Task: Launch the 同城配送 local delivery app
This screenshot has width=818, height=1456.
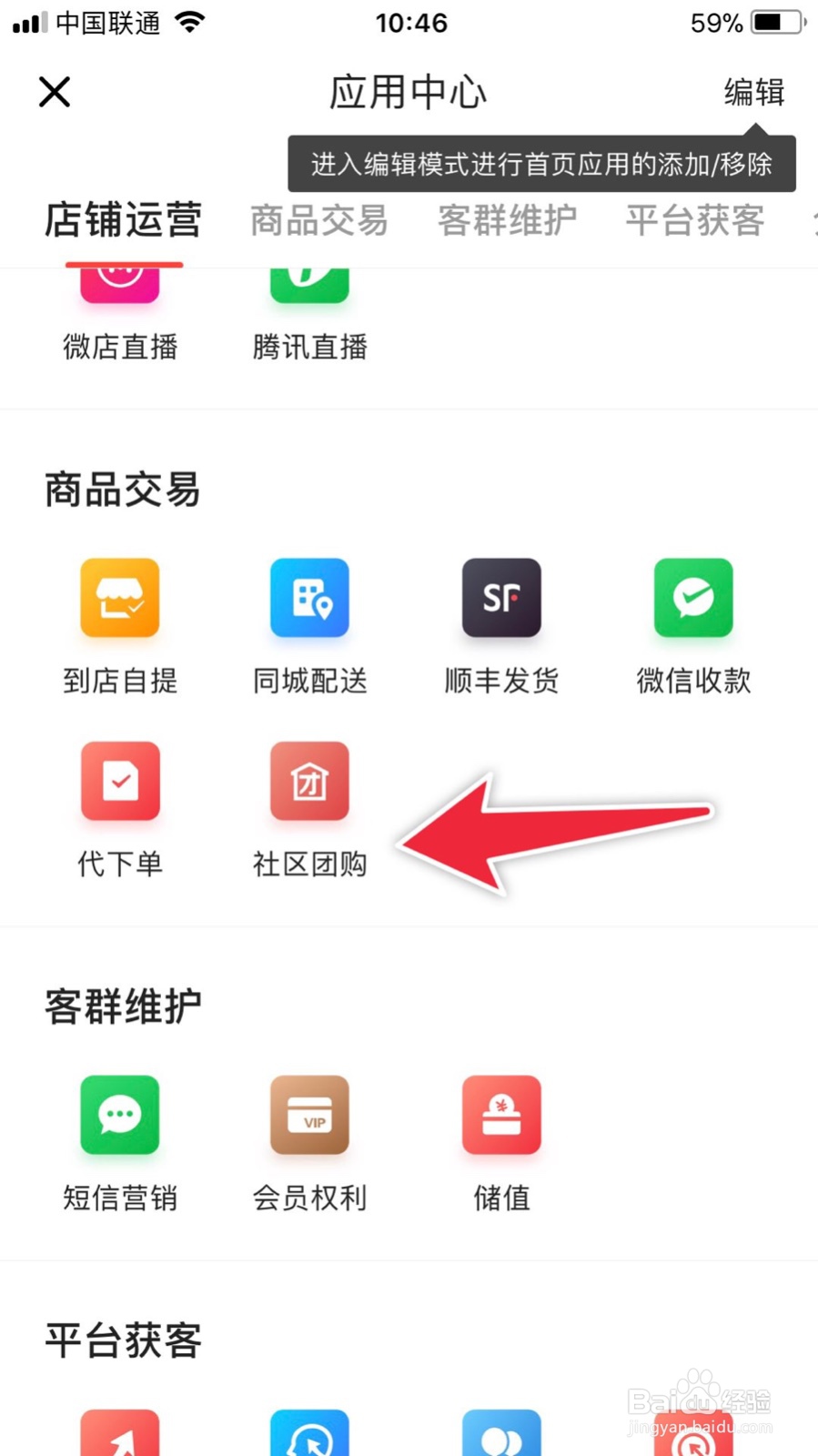Action: 309,599
